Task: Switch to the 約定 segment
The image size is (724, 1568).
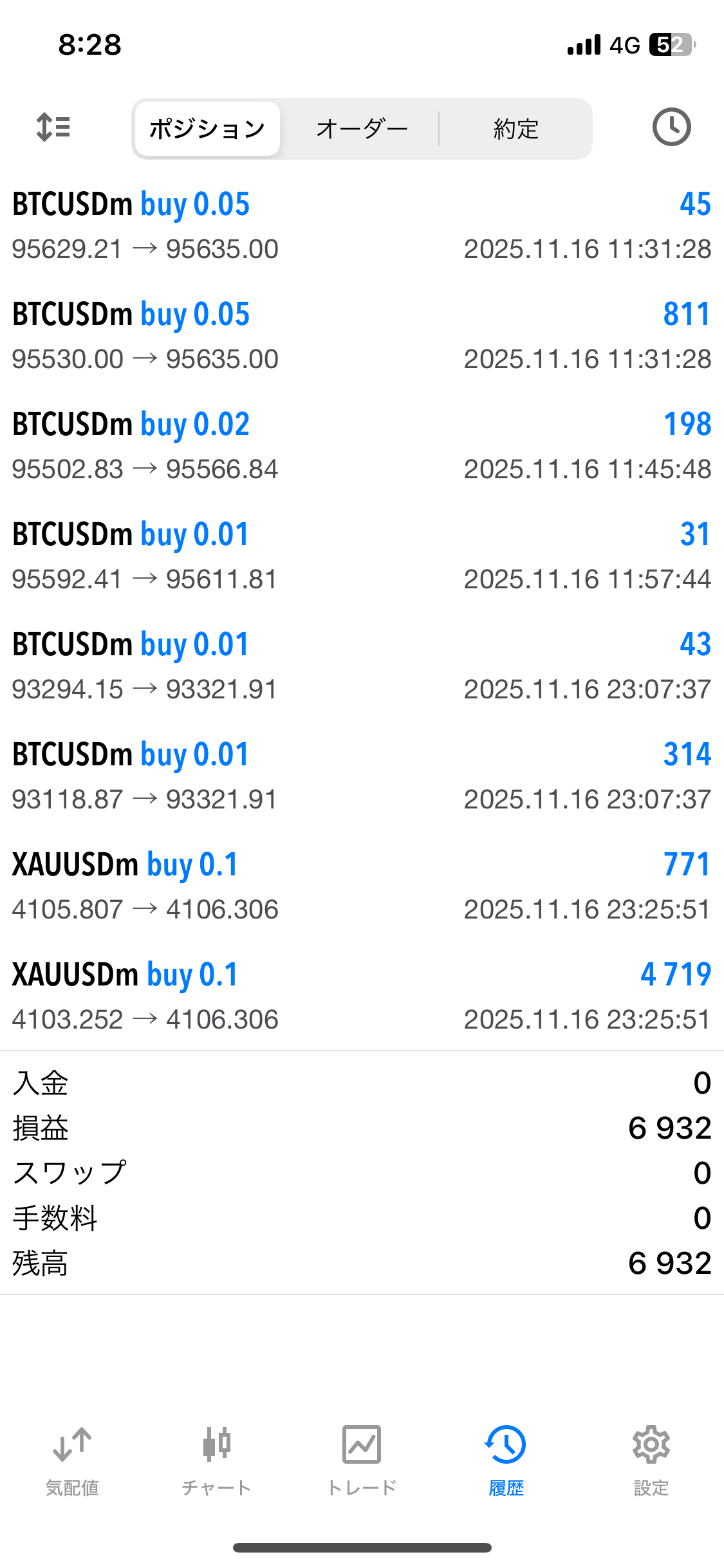Action: pos(515,129)
